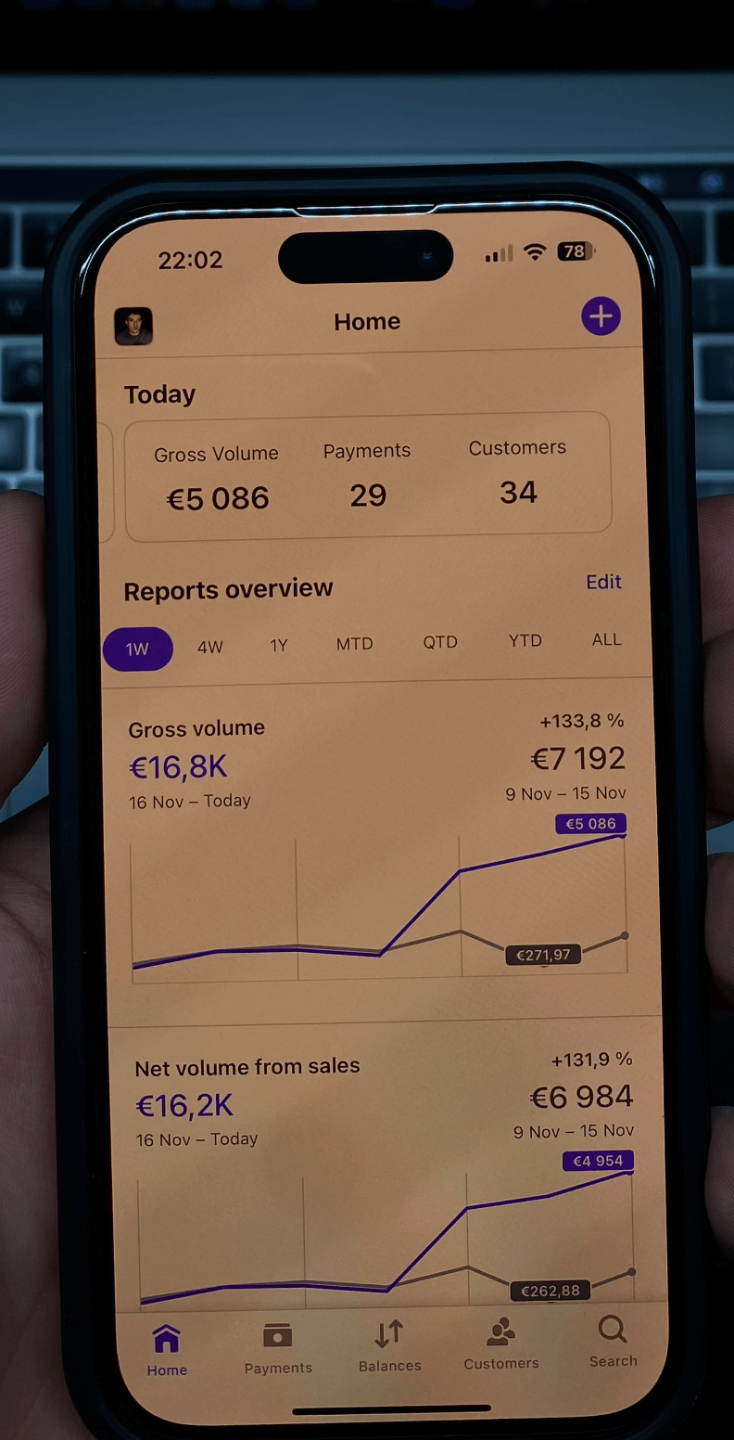Edit the Reports overview

pyautogui.click(x=603, y=582)
